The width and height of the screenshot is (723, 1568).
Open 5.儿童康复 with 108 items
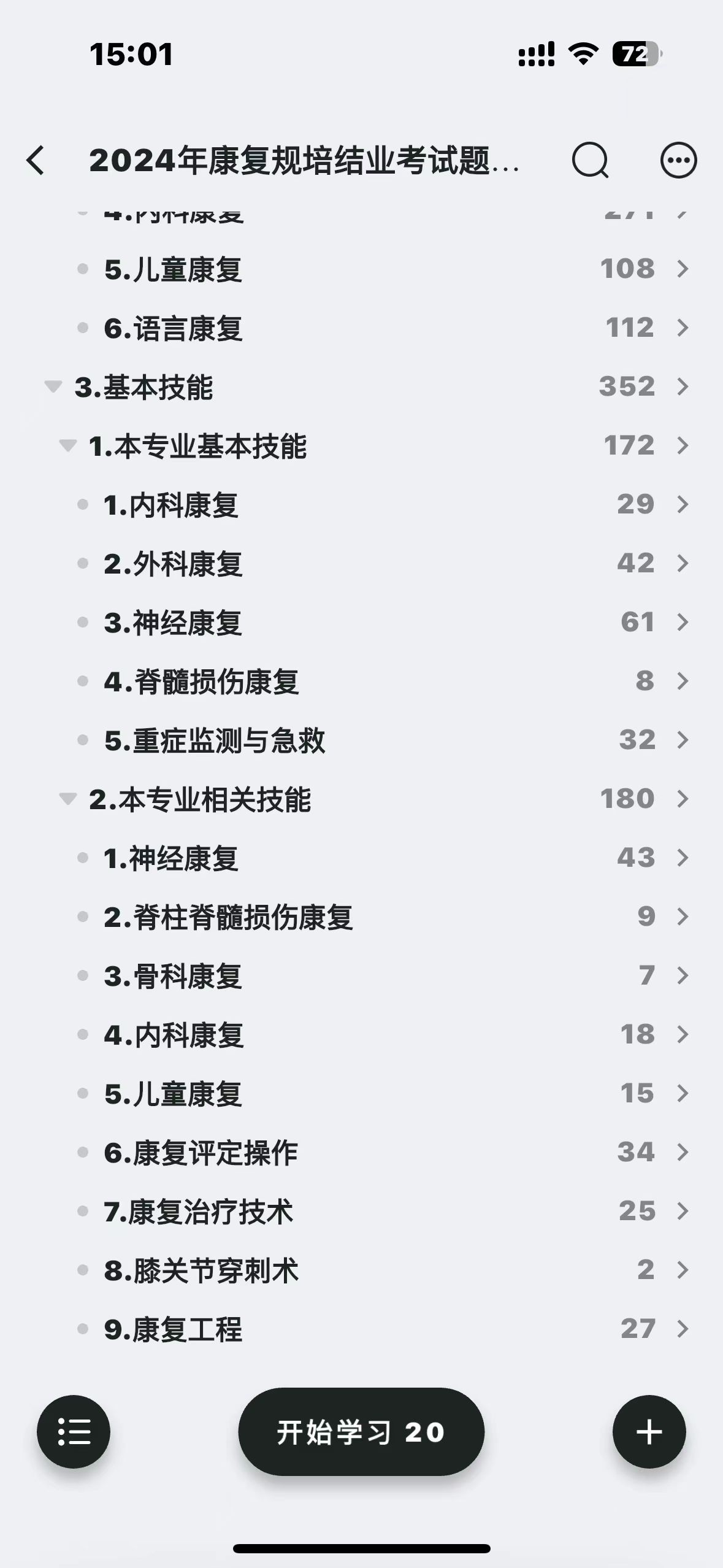tap(362, 269)
